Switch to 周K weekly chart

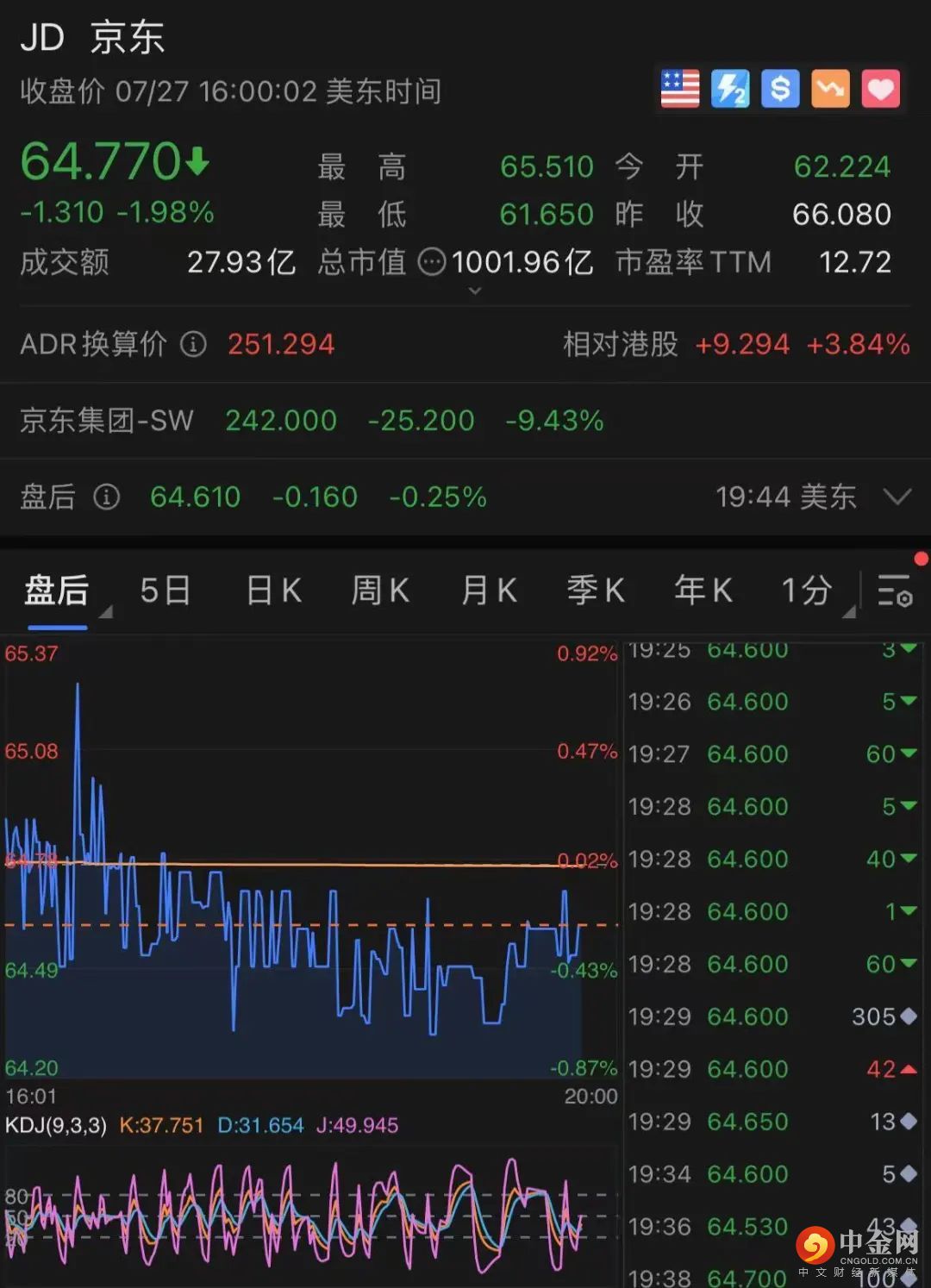[380, 591]
